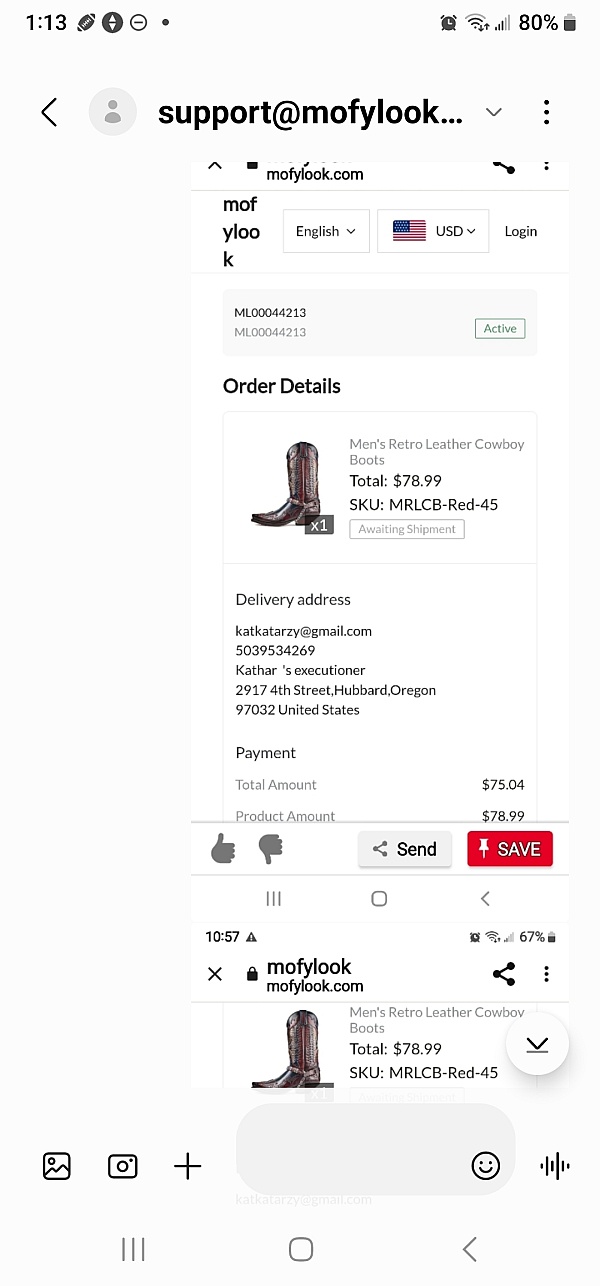Screen dimensions: 600x1286
Task: Attach a picture from the gallery
Action: (x=57, y=1166)
